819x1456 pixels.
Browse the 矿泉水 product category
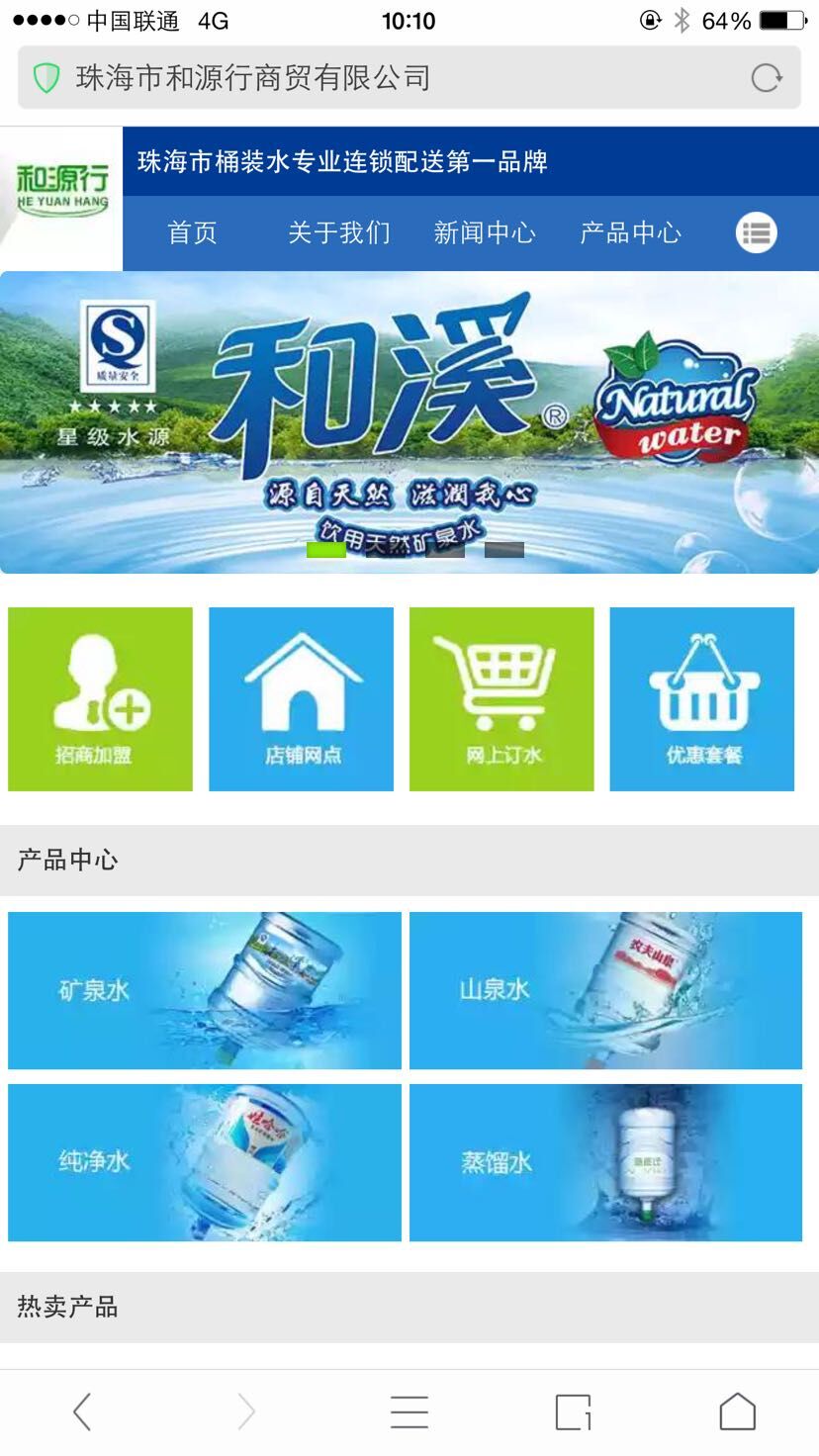205,990
